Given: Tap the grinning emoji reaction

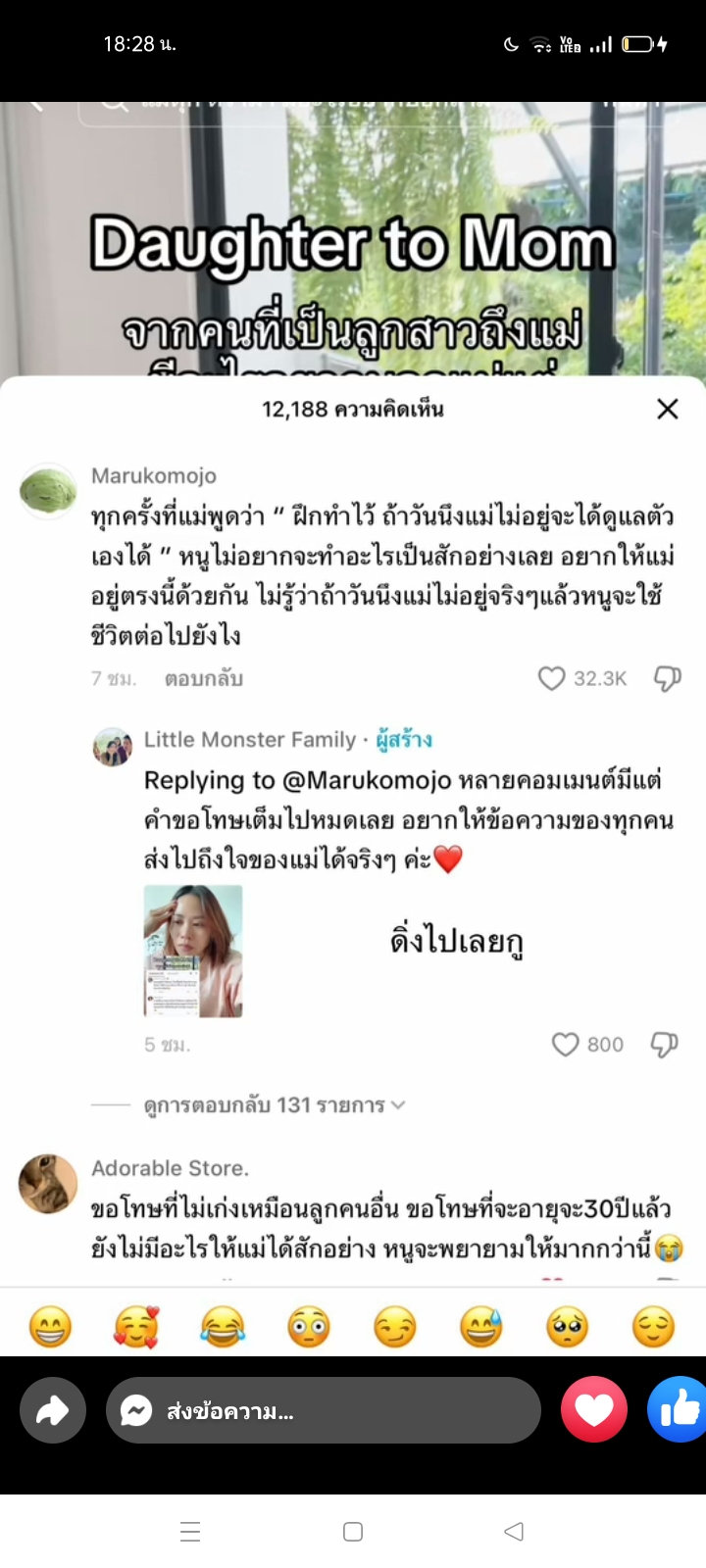Looking at the screenshot, I should pyautogui.click(x=50, y=1325).
